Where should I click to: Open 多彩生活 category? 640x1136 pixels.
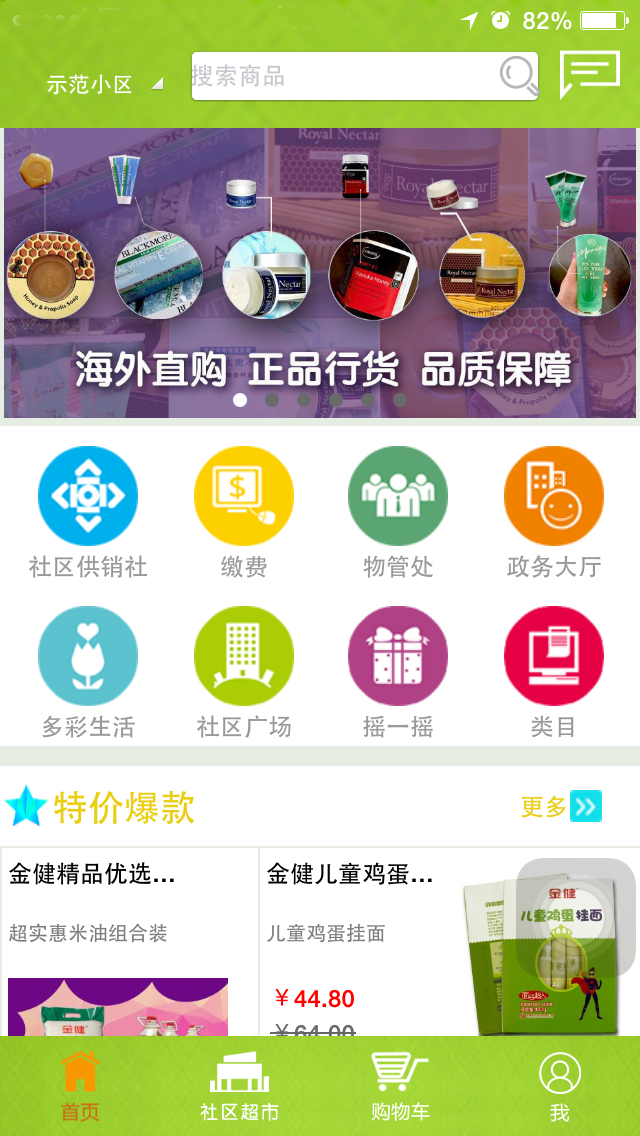pos(88,672)
